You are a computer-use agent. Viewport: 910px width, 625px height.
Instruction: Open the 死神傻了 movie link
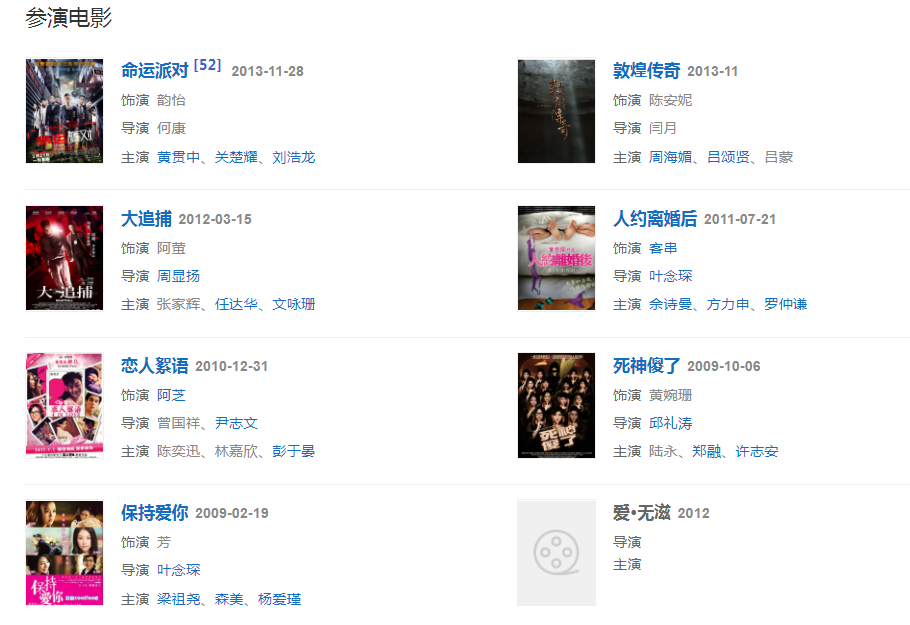click(646, 366)
